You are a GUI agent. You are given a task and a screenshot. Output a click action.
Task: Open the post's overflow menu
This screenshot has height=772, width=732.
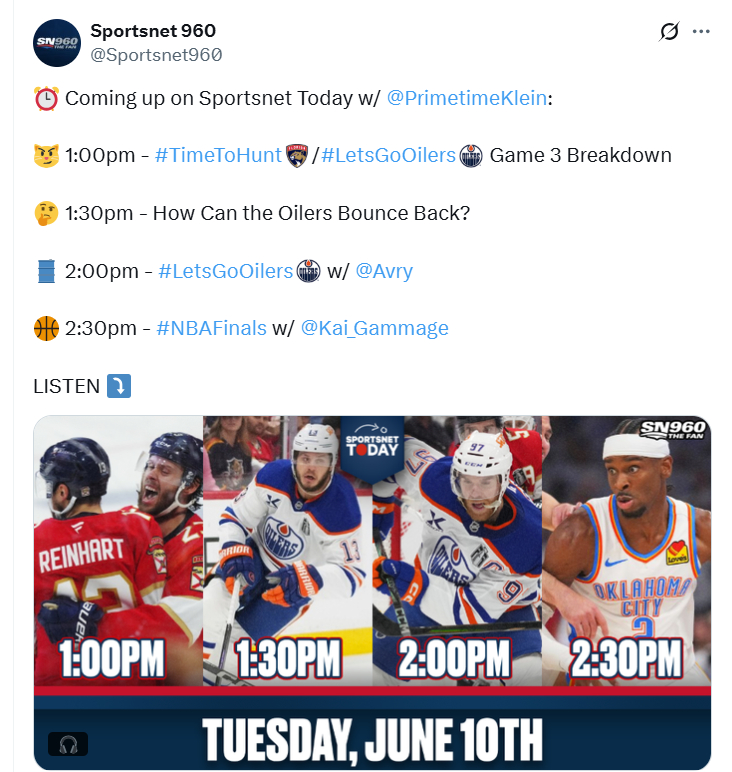click(x=701, y=32)
